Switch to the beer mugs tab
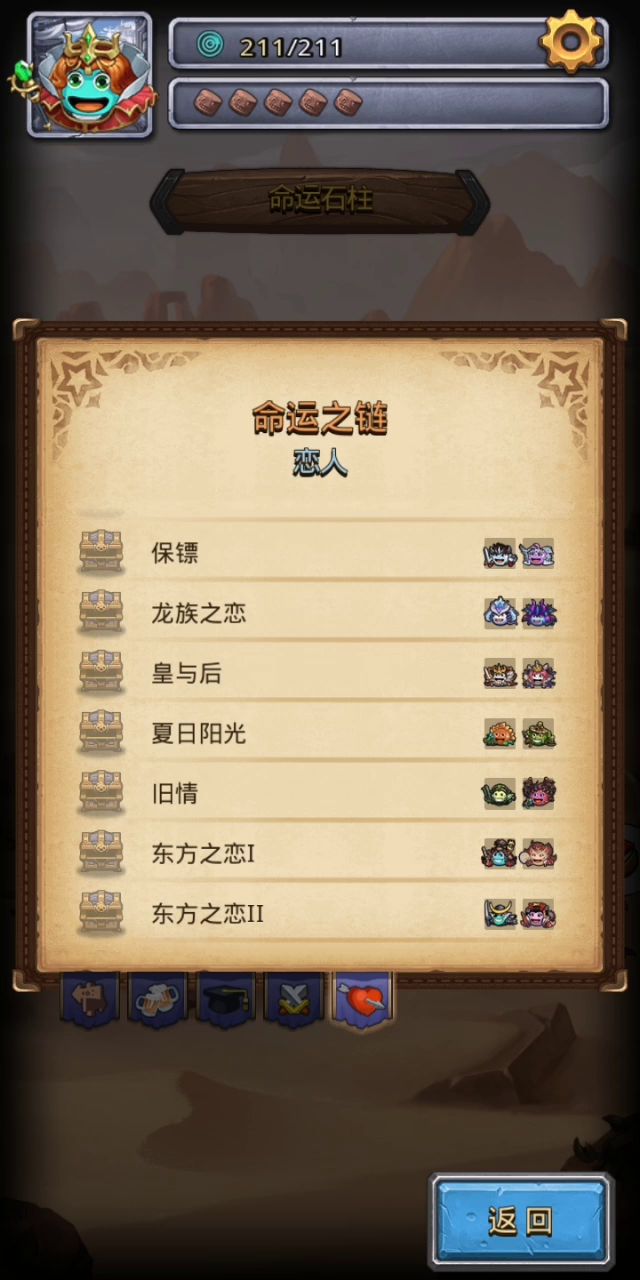This screenshot has height=1280, width=640. [158, 999]
